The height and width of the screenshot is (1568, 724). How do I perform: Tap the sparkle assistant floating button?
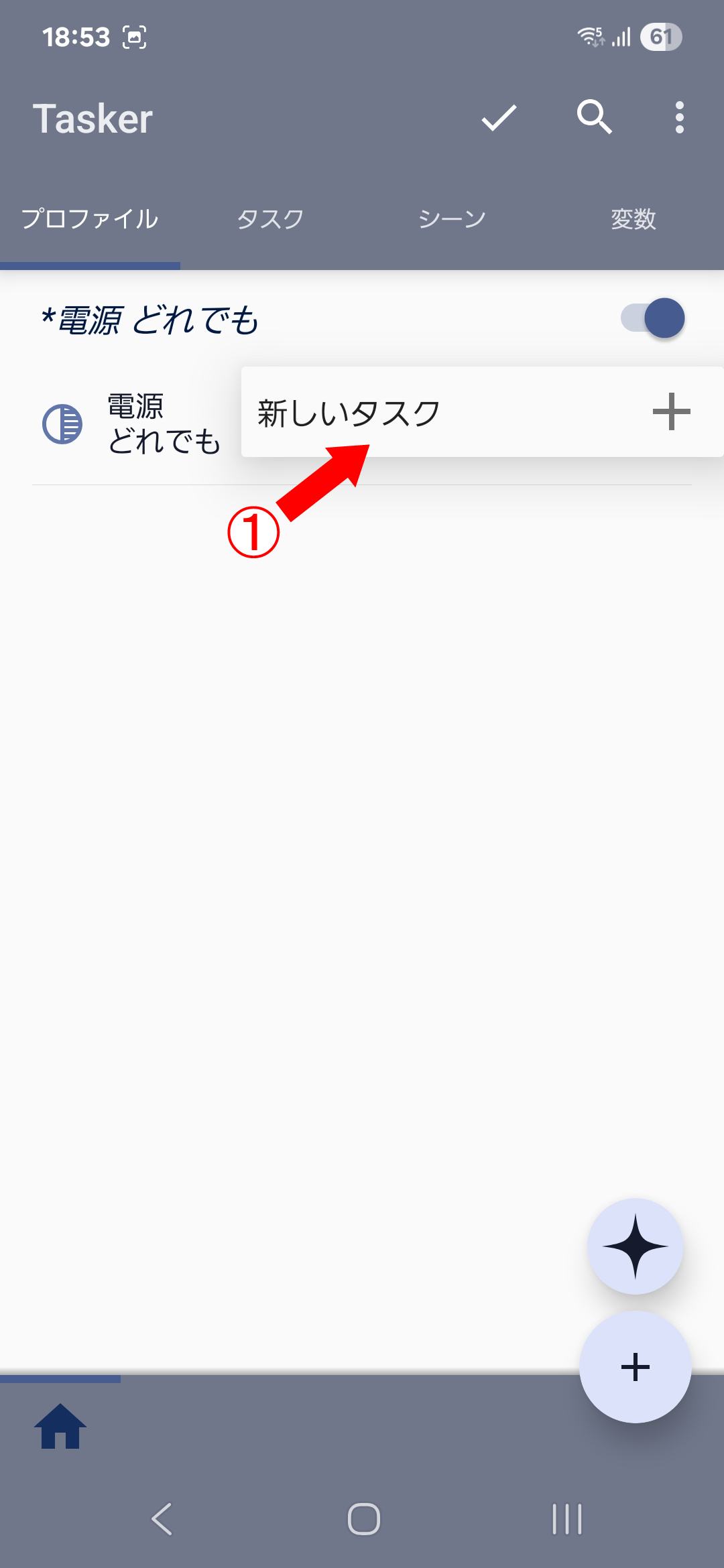pyautogui.click(x=635, y=1246)
